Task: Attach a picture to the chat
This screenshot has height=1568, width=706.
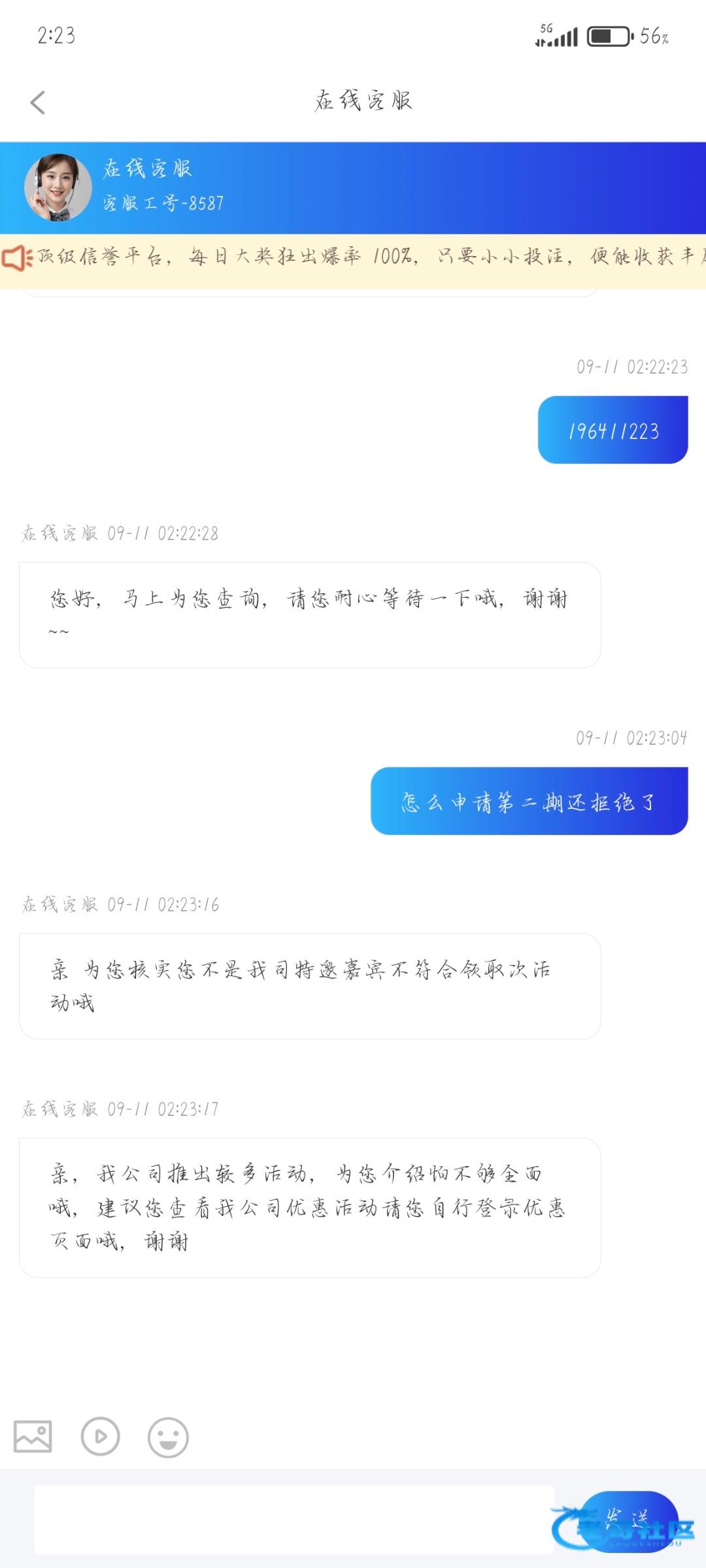Action: tap(33, 1436)
